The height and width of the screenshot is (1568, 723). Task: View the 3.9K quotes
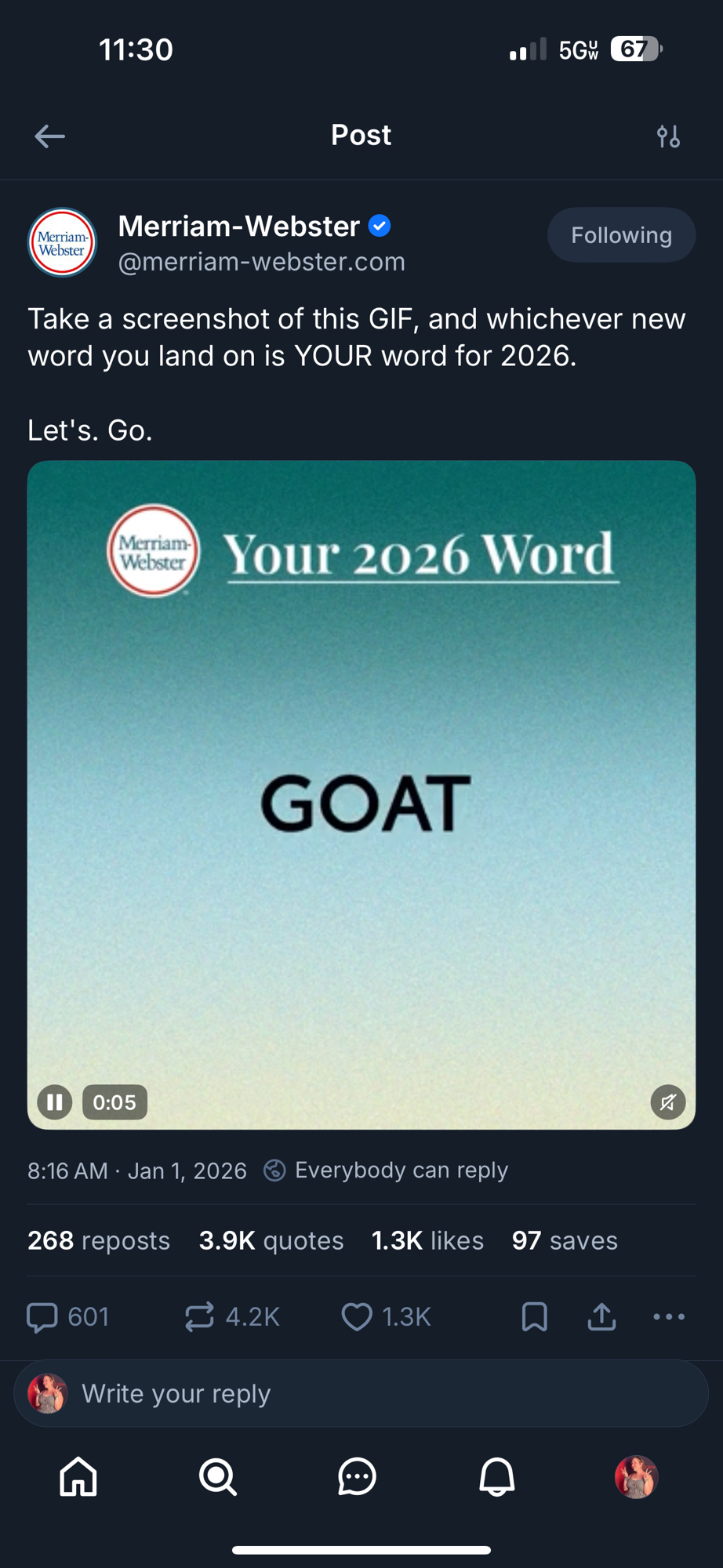pyautogui.click(x=271, y=1241)
